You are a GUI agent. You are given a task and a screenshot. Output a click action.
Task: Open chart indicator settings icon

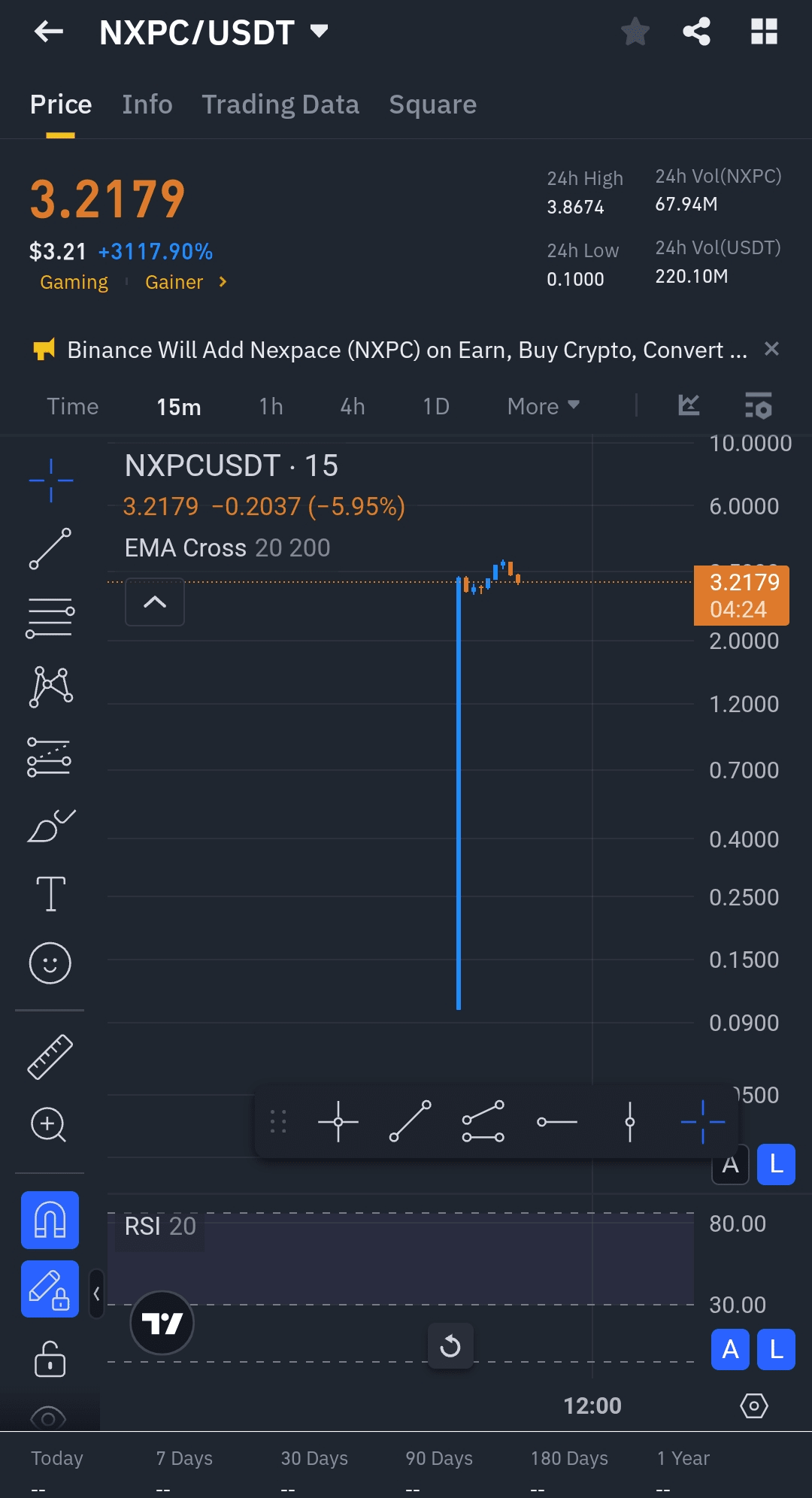pos(758,405)
